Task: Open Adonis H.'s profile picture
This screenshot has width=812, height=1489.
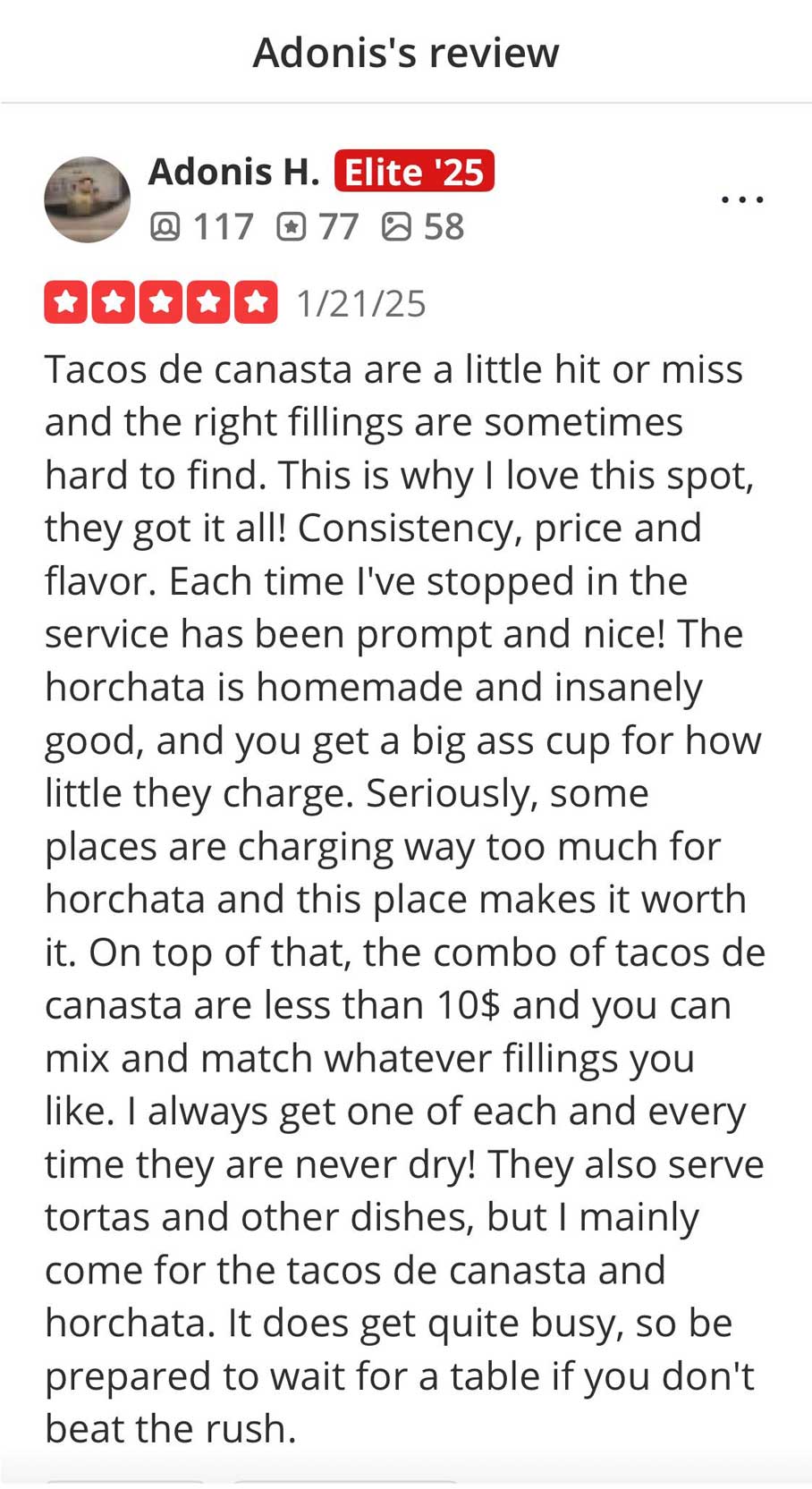Action: [88, 199]
